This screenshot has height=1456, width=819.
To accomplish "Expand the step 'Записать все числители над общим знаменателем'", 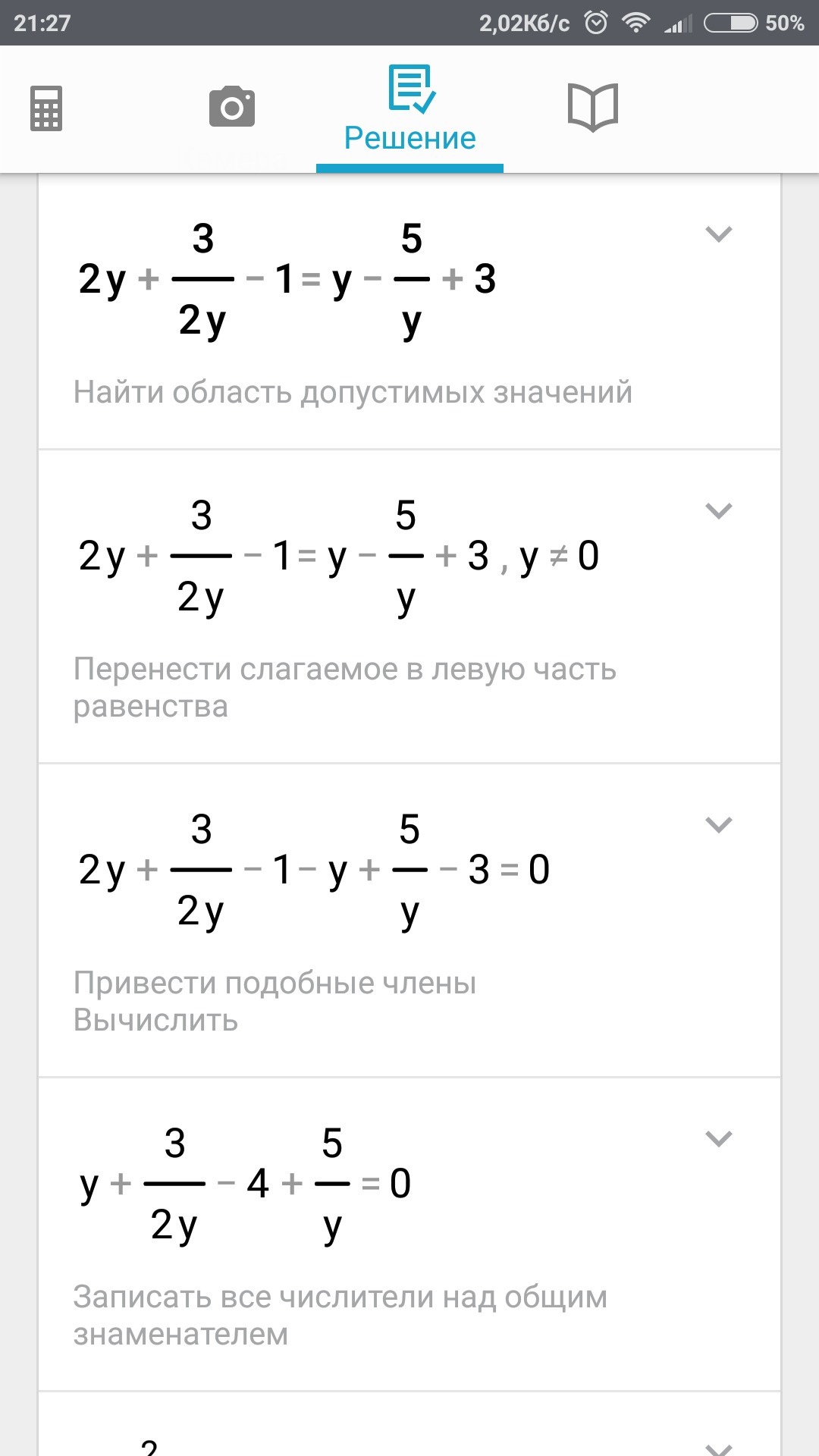I will point(718,1138).
